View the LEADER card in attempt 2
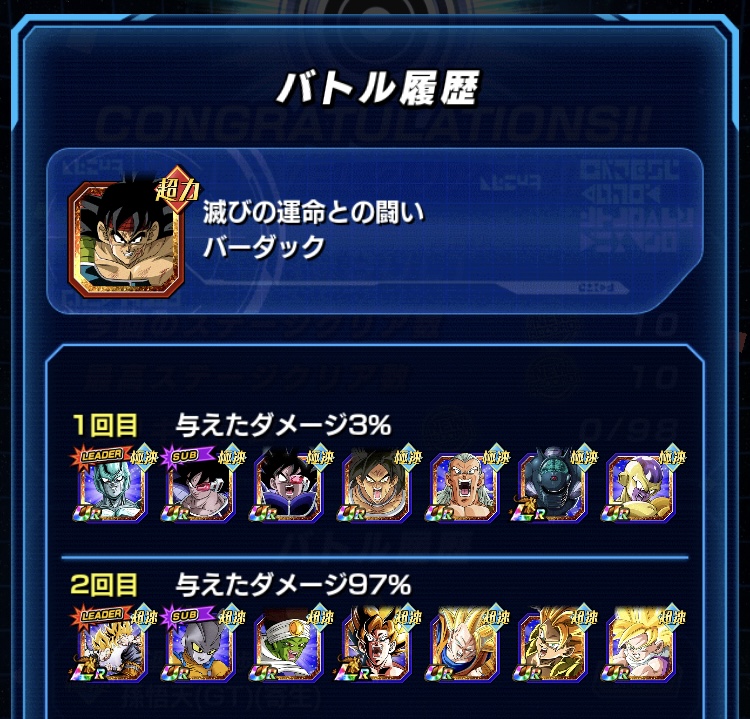The width and height of the screenshot is (750, 719). [112, 649]
